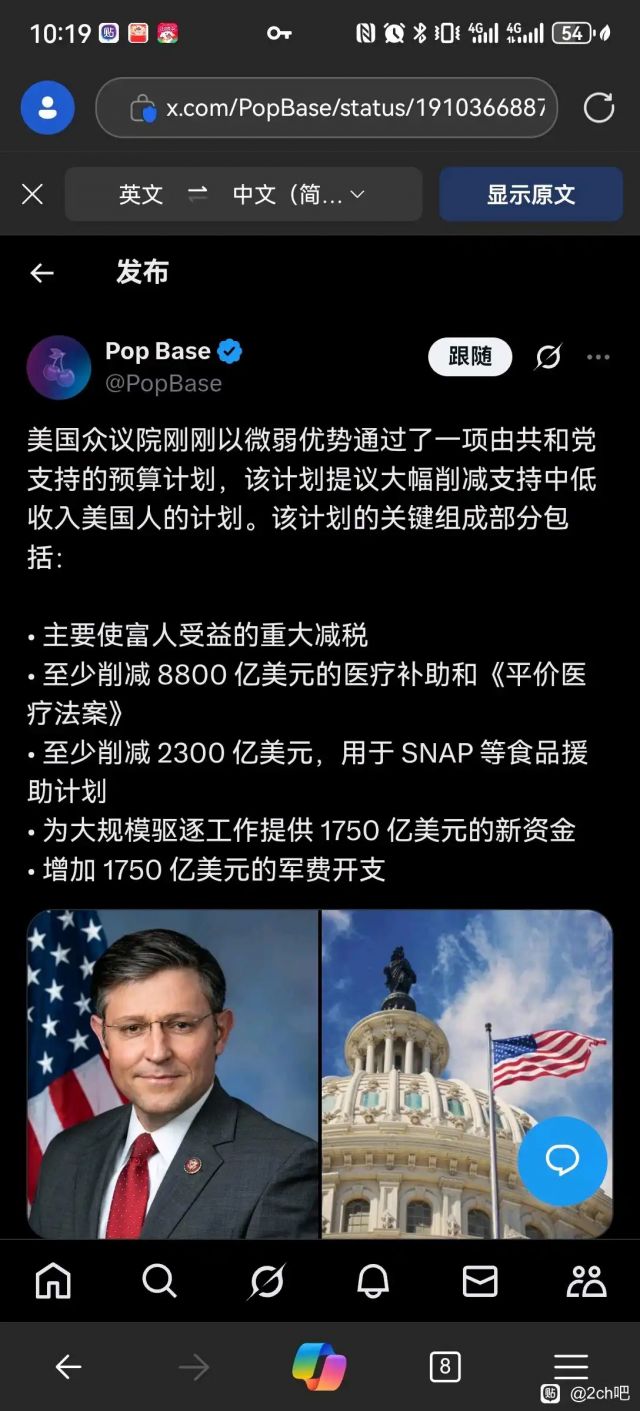
Task: Tap the Grok icon beside the follow button
Action: 548,357
